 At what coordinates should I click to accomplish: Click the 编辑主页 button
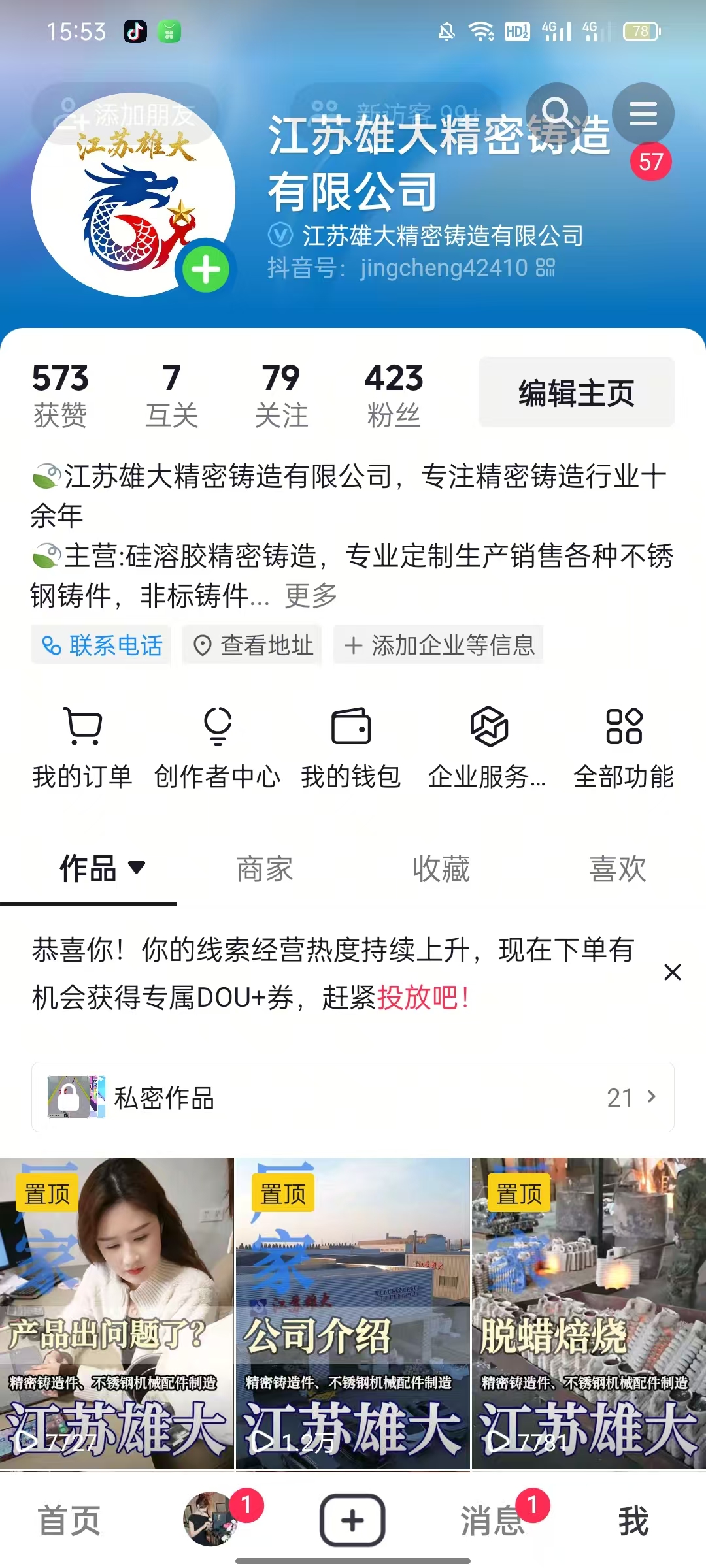click(577, 392)
